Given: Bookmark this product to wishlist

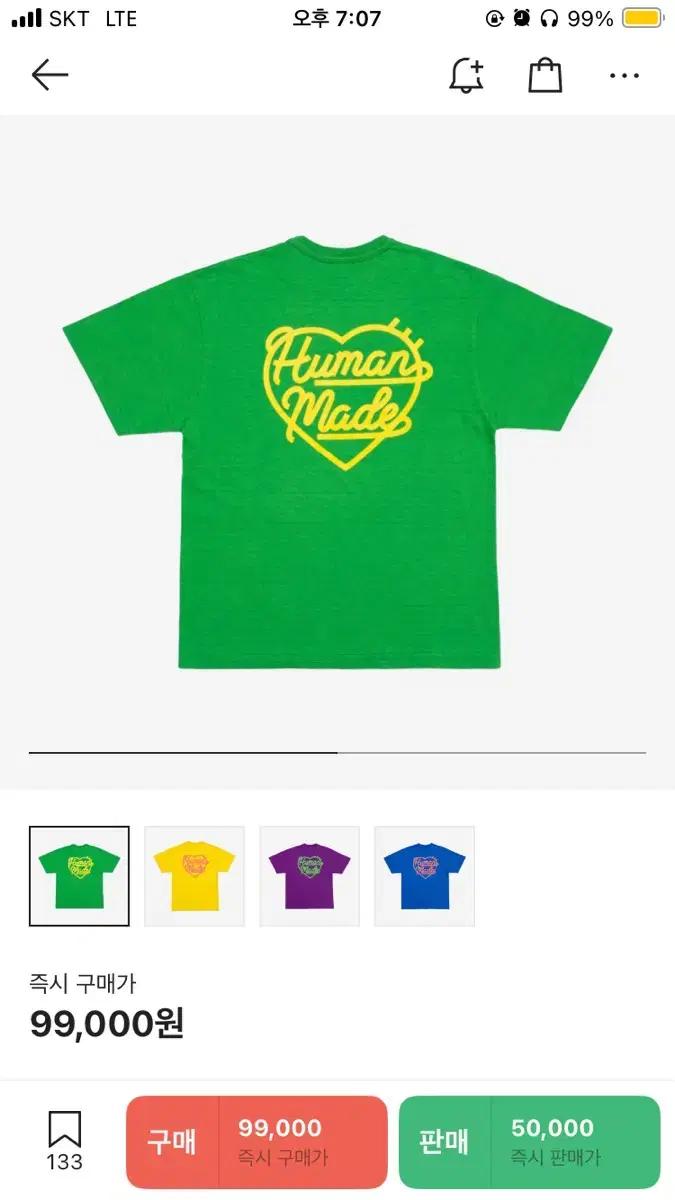Looking at the screenshot, I should (65, 1138).
